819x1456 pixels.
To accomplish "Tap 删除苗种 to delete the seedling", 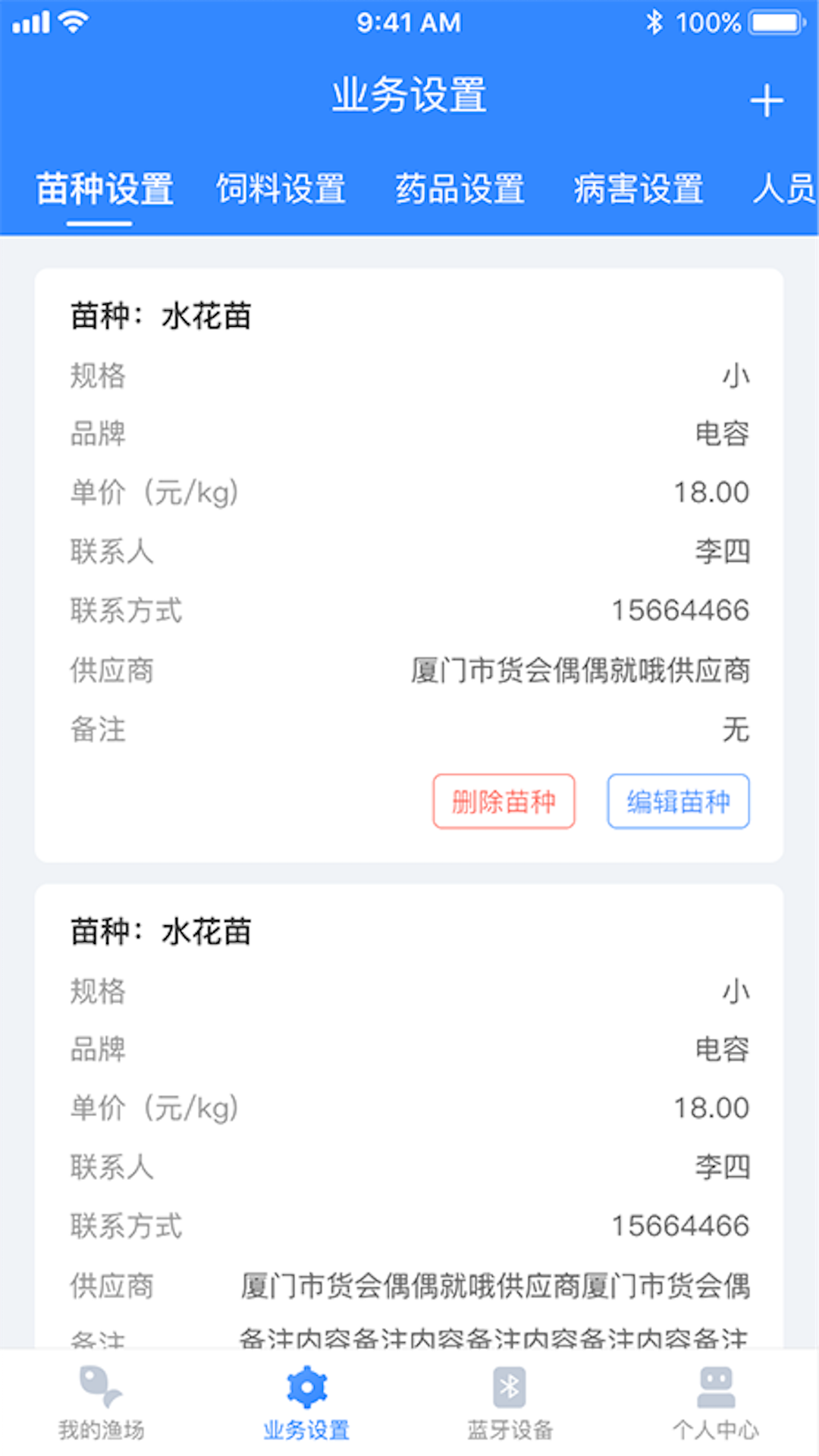I will [x=504, y=802].
